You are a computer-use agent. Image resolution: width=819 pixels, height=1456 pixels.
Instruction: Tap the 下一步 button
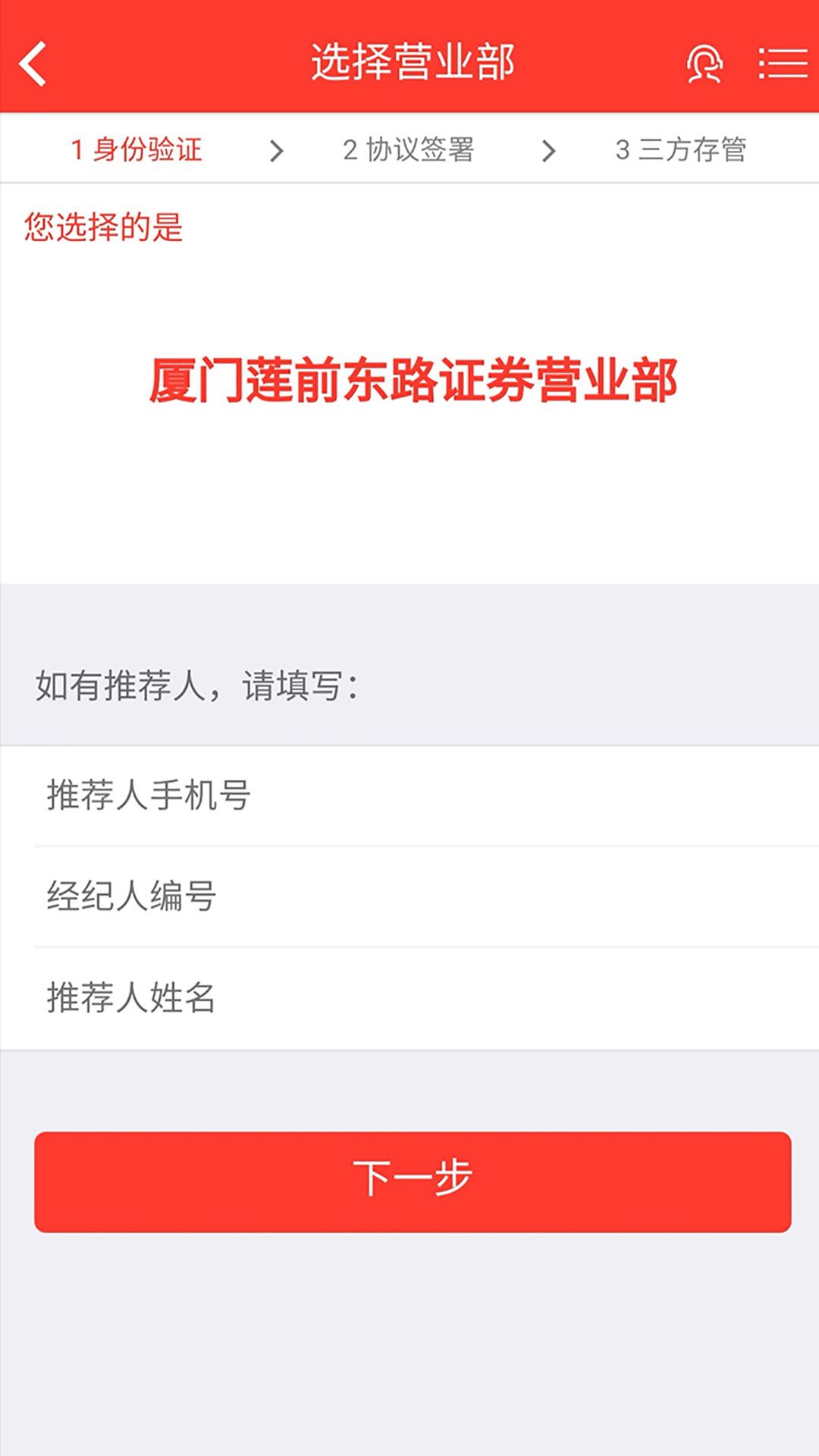pyautogui.click(x=413, y=1181)
